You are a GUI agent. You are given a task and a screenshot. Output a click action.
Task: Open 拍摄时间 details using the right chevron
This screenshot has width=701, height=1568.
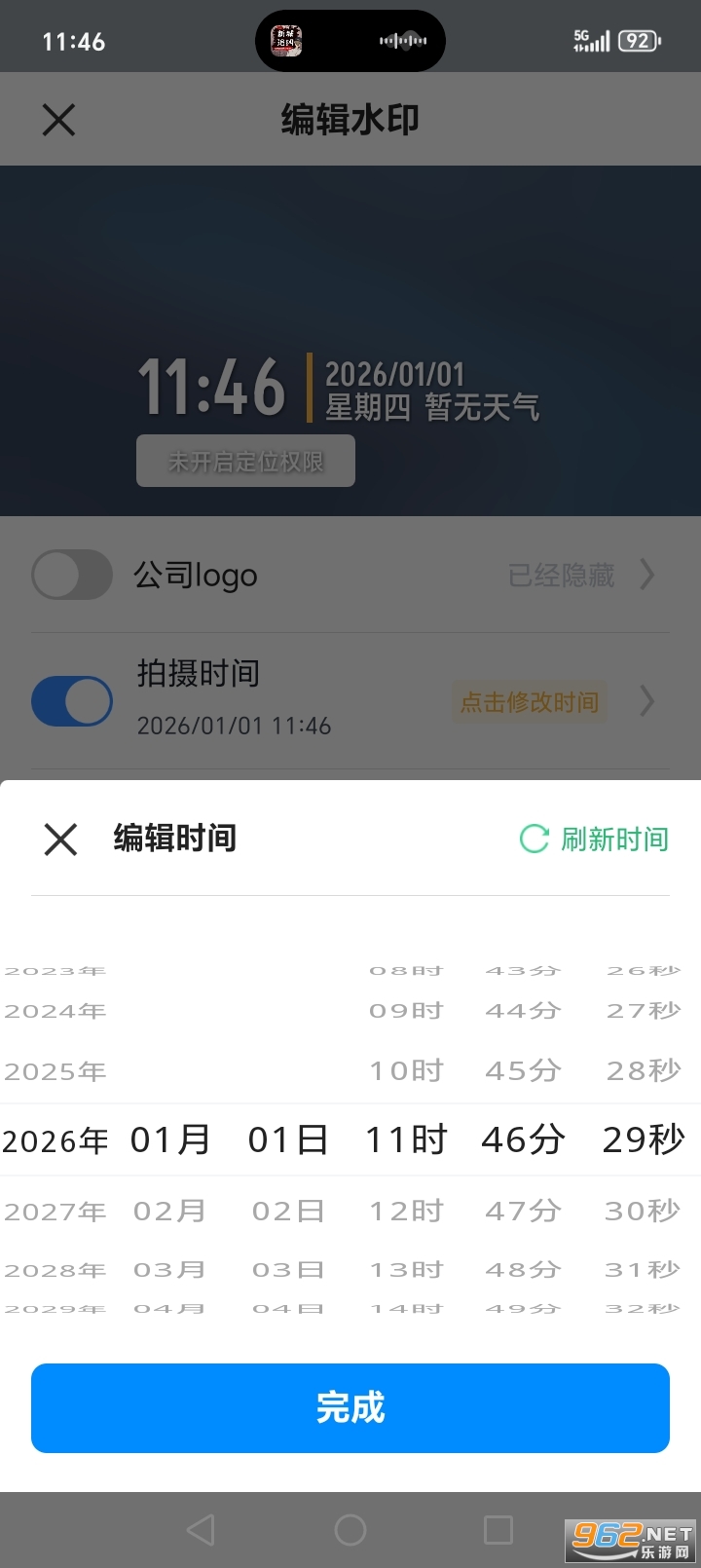(646, 702)
